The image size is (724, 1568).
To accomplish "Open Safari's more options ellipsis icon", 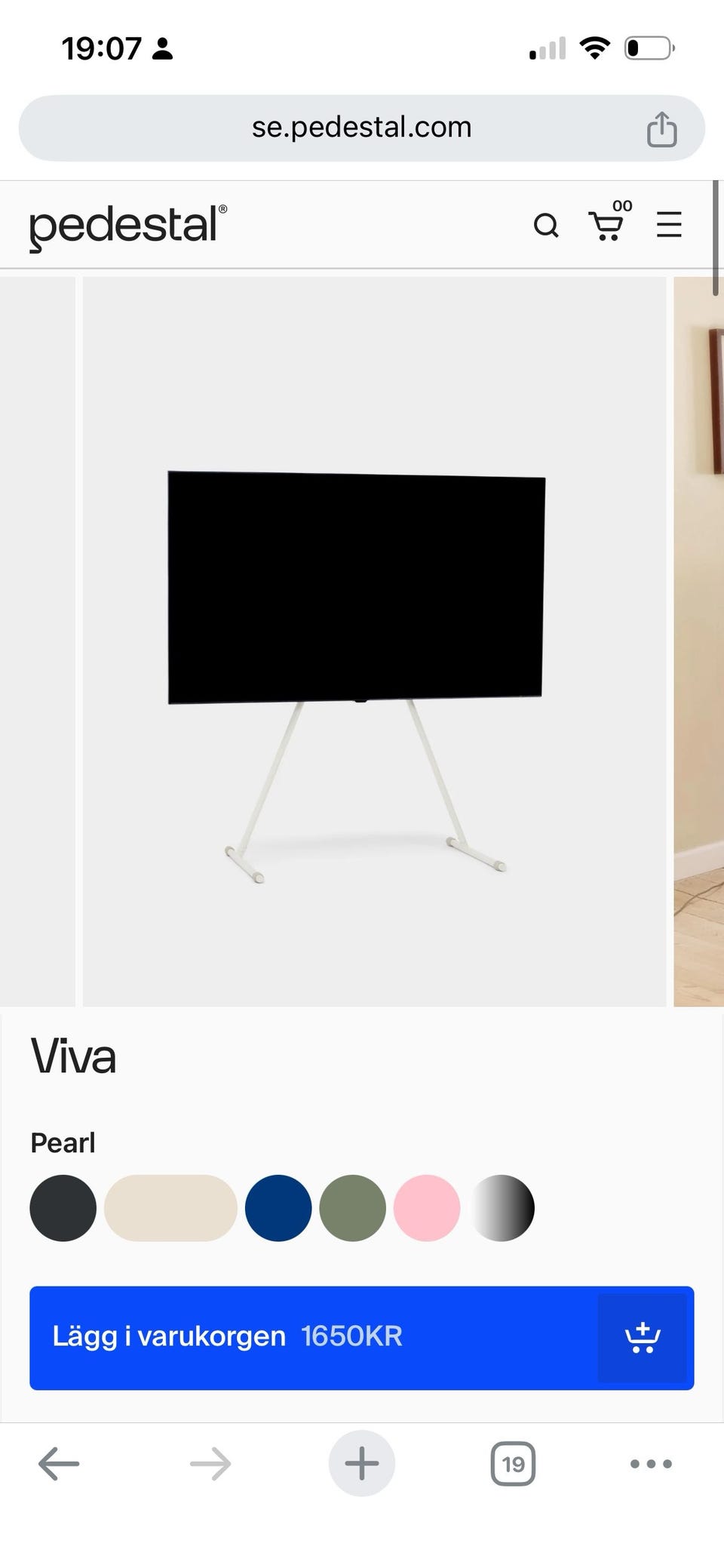I will 650,1463.
